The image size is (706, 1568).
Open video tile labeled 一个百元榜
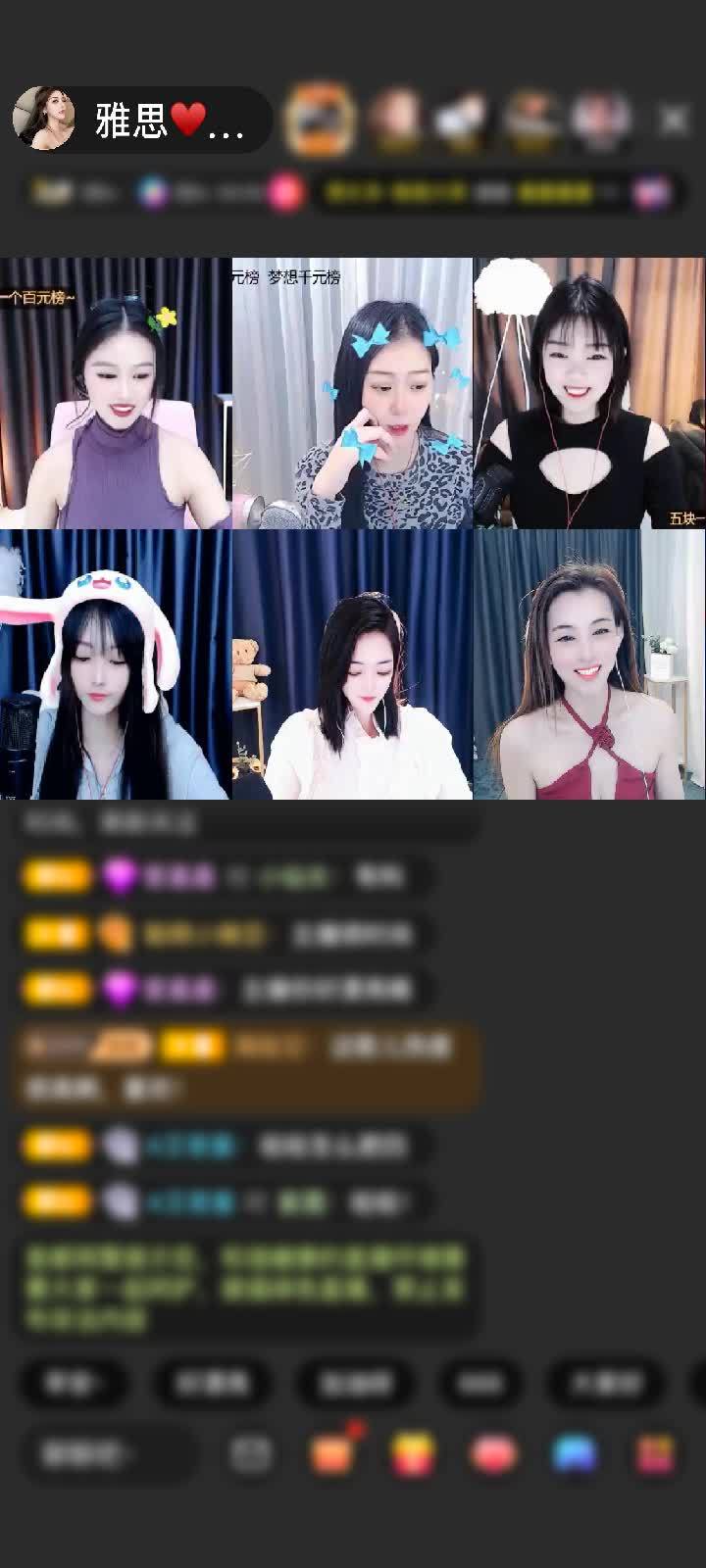pyautogui.click(x=116, y=393)
